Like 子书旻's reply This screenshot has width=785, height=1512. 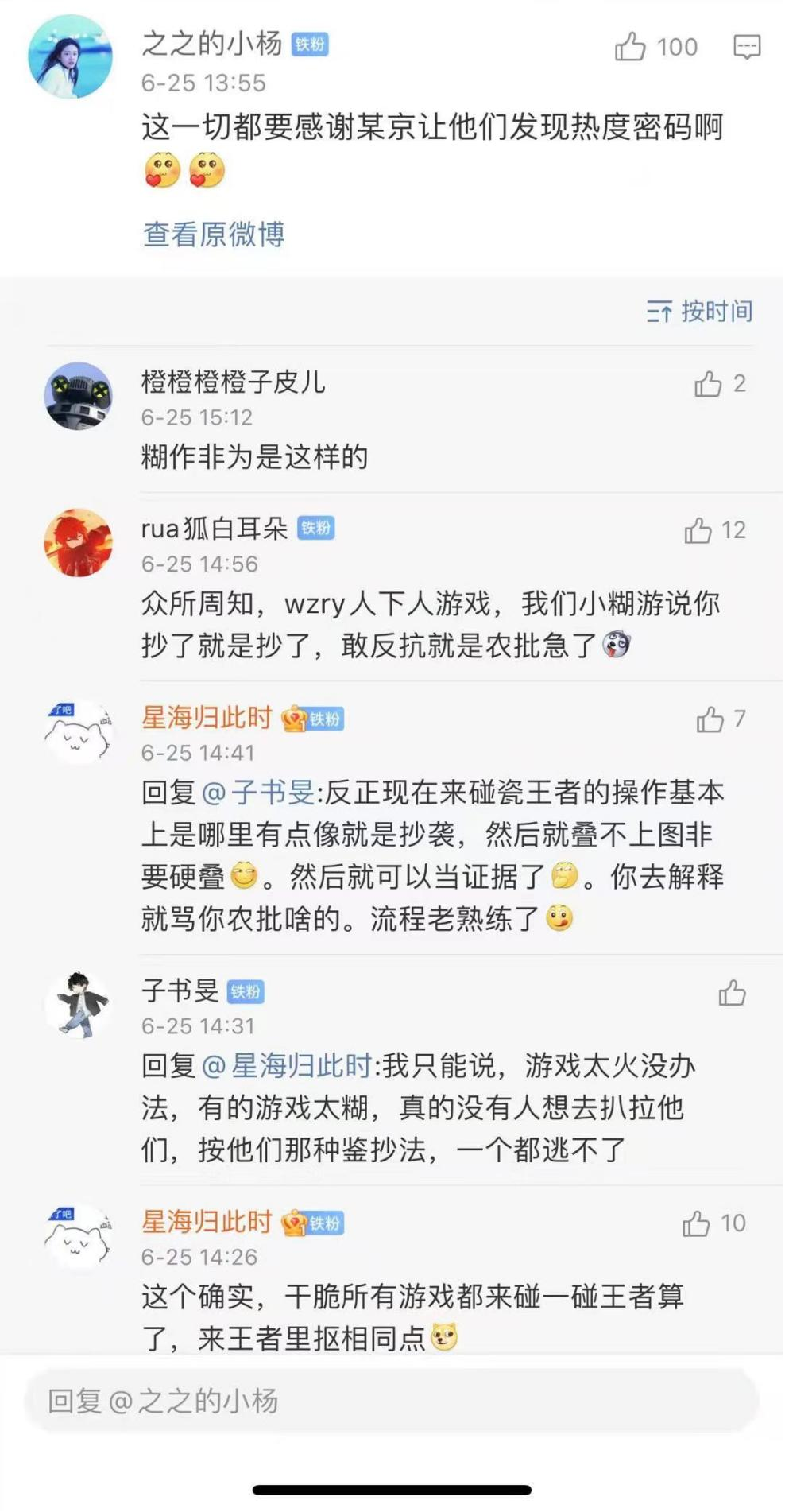click(732, 993)
